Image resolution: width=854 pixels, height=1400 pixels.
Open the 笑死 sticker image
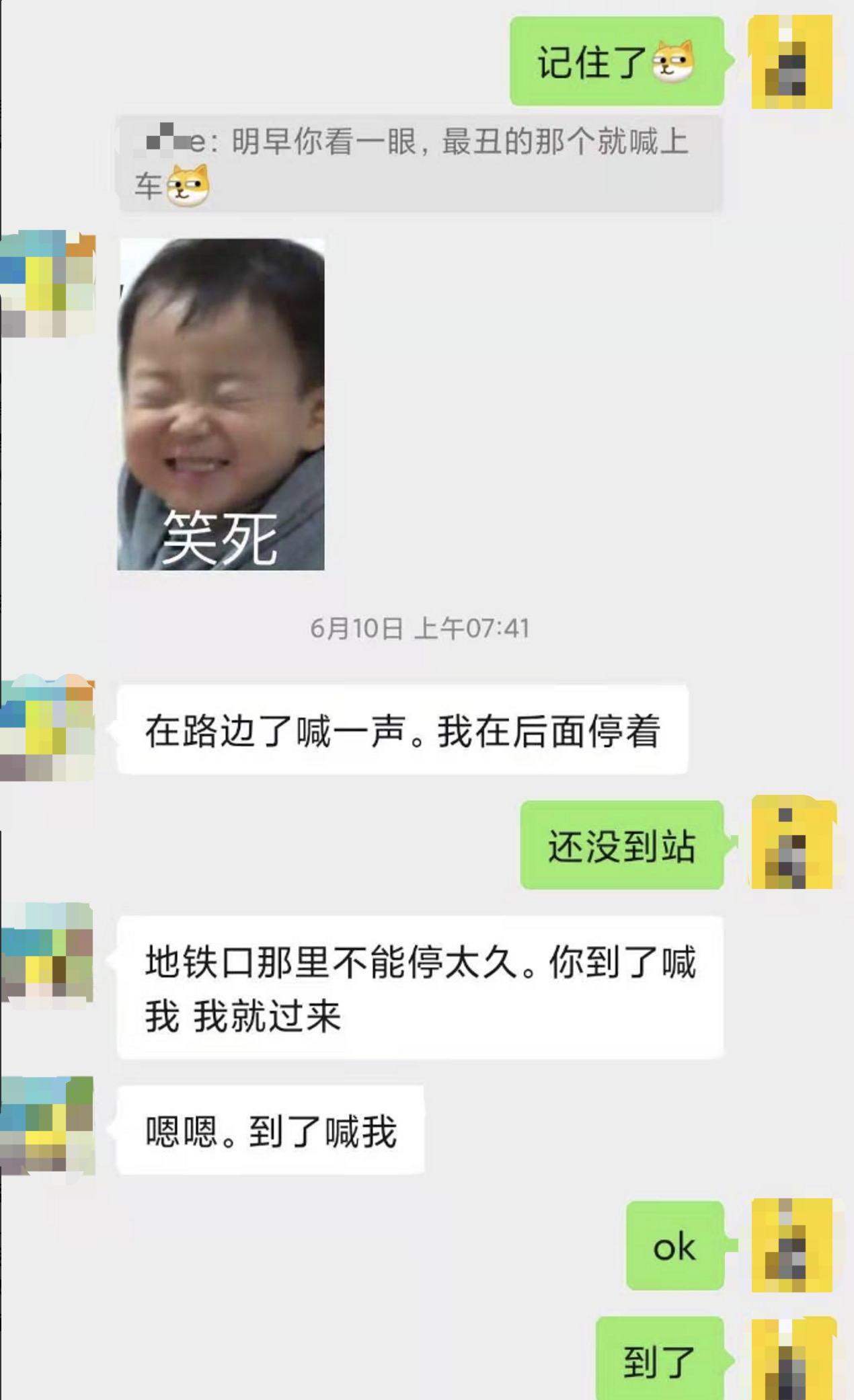(x=221, y=404)
